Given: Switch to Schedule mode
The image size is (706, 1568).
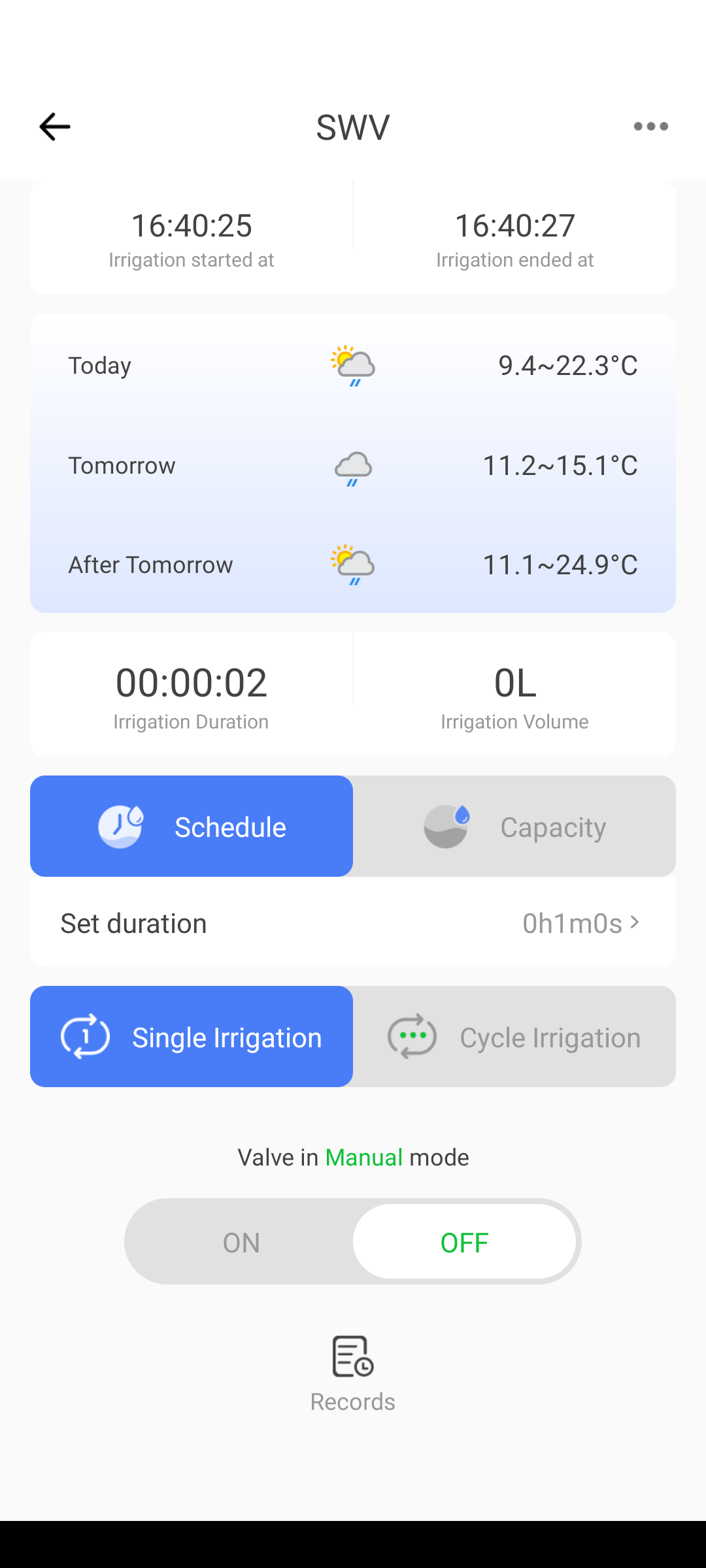Looking at the screenshot, I should coord(192,826).
